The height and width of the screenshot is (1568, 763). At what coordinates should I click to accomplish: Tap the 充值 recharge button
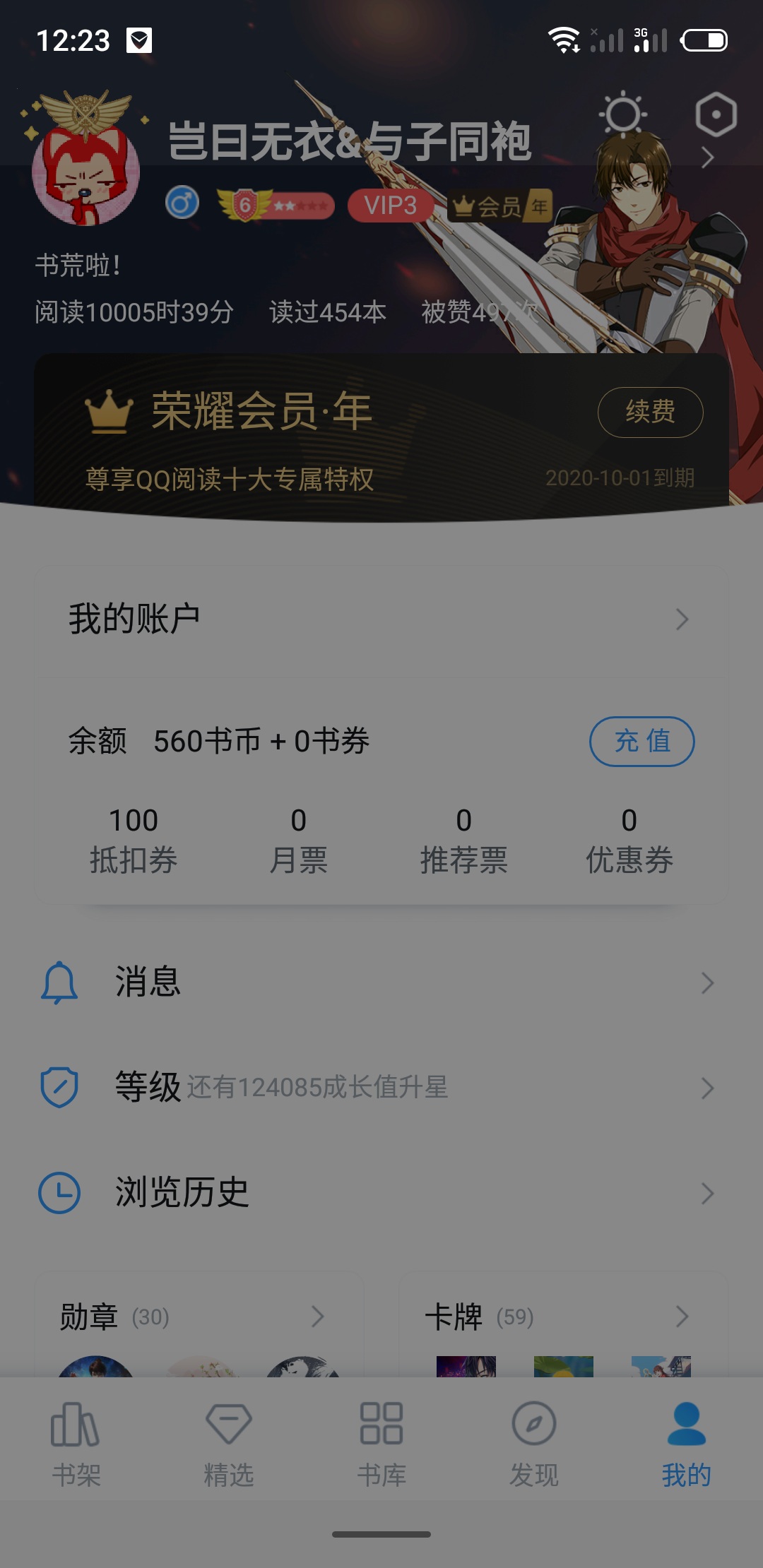coord(641,741)
